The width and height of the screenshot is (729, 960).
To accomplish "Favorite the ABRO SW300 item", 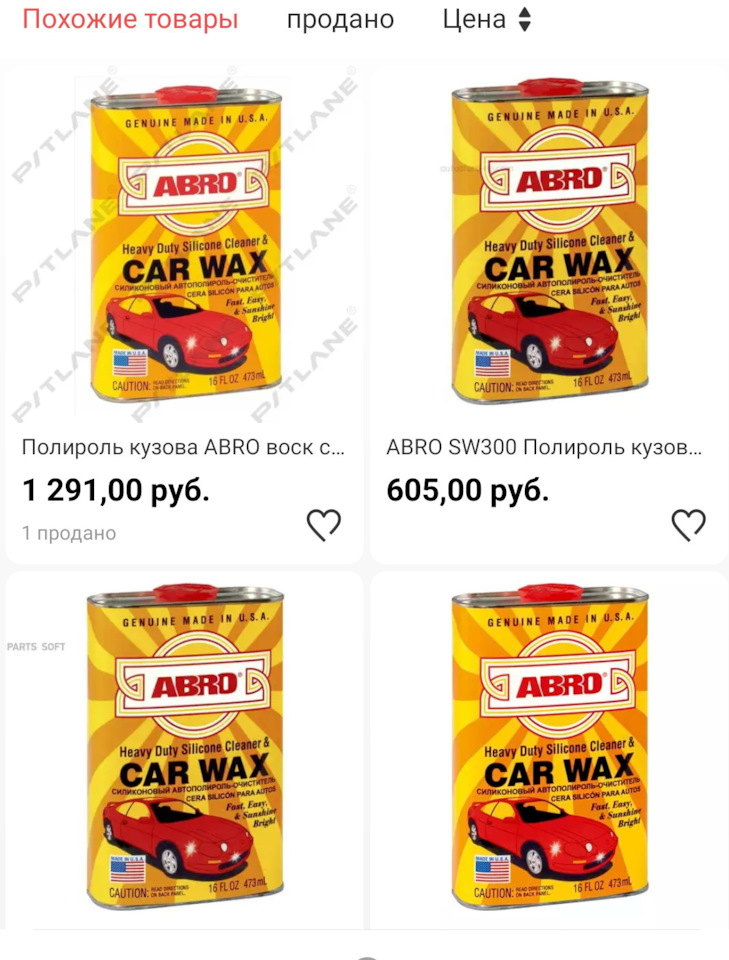I will pos(688,524).
